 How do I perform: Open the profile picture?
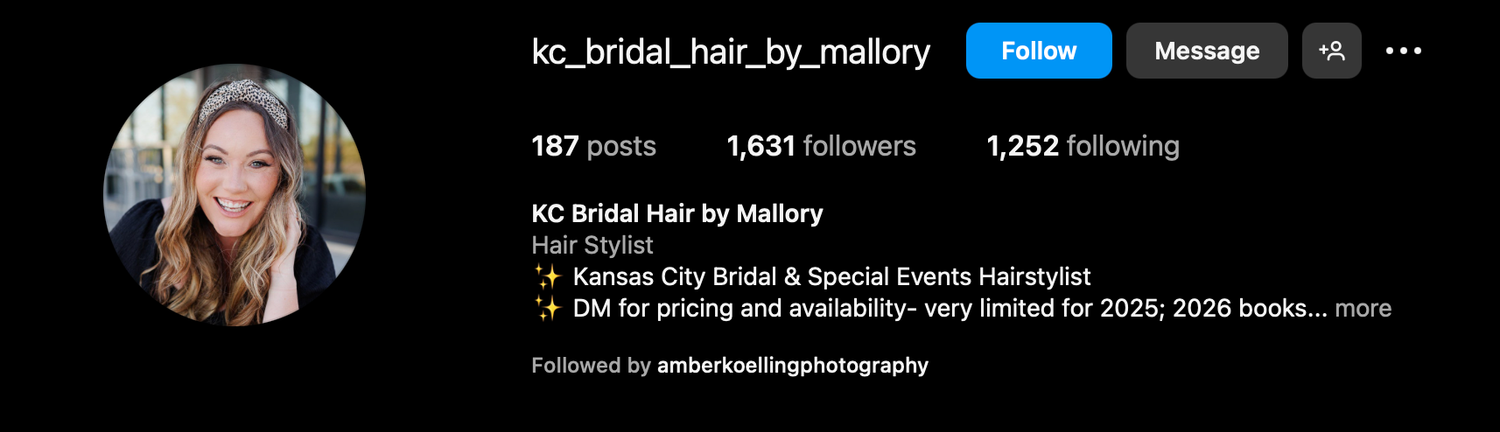235,195
